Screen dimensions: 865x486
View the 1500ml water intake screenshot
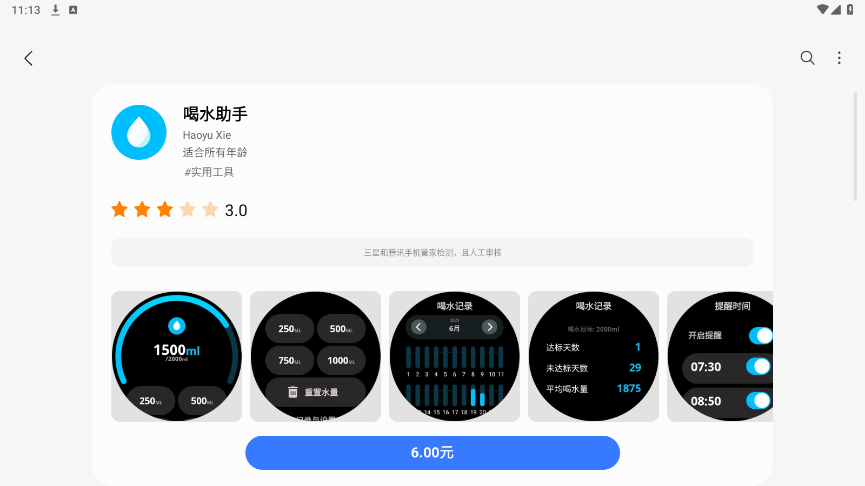coord(176,356)
